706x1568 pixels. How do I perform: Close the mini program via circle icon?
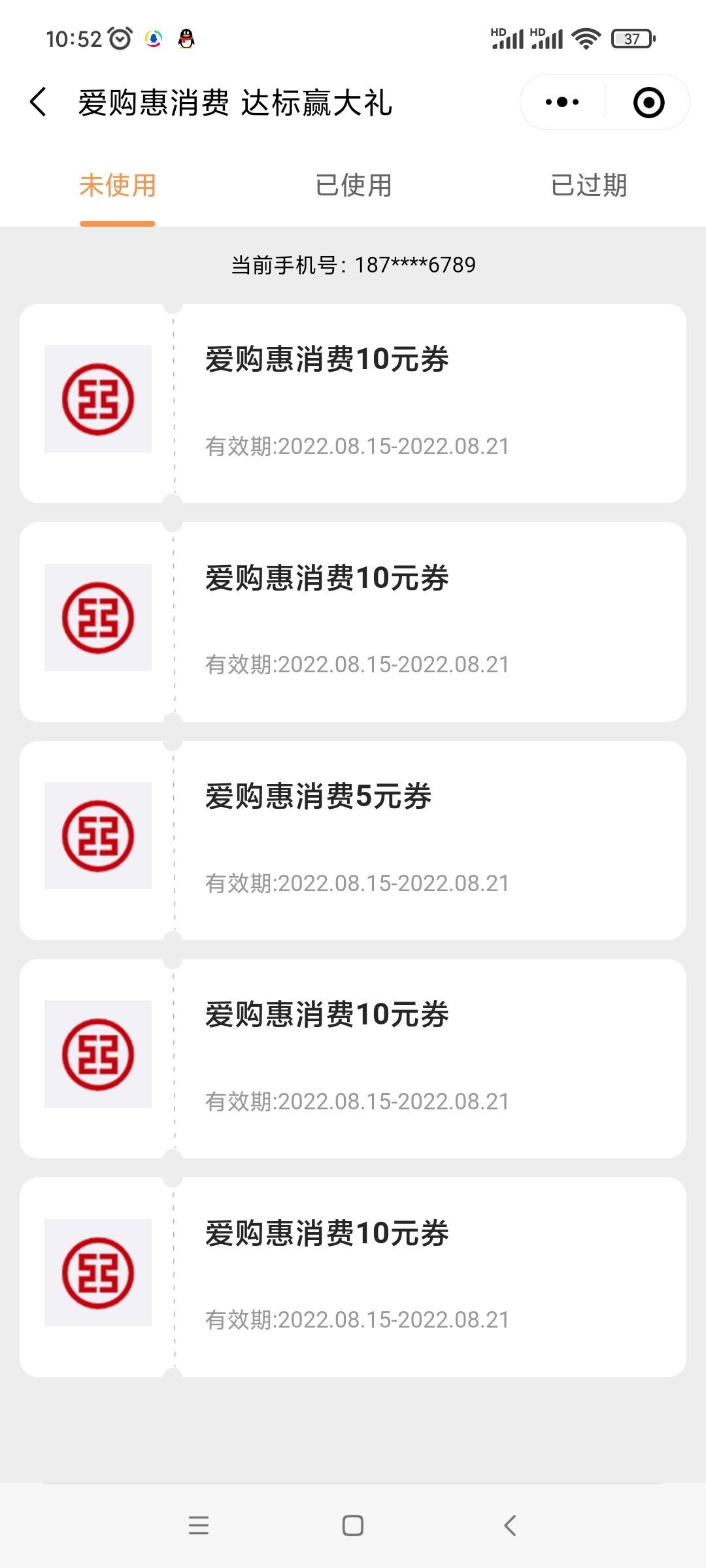click(648, 103)
